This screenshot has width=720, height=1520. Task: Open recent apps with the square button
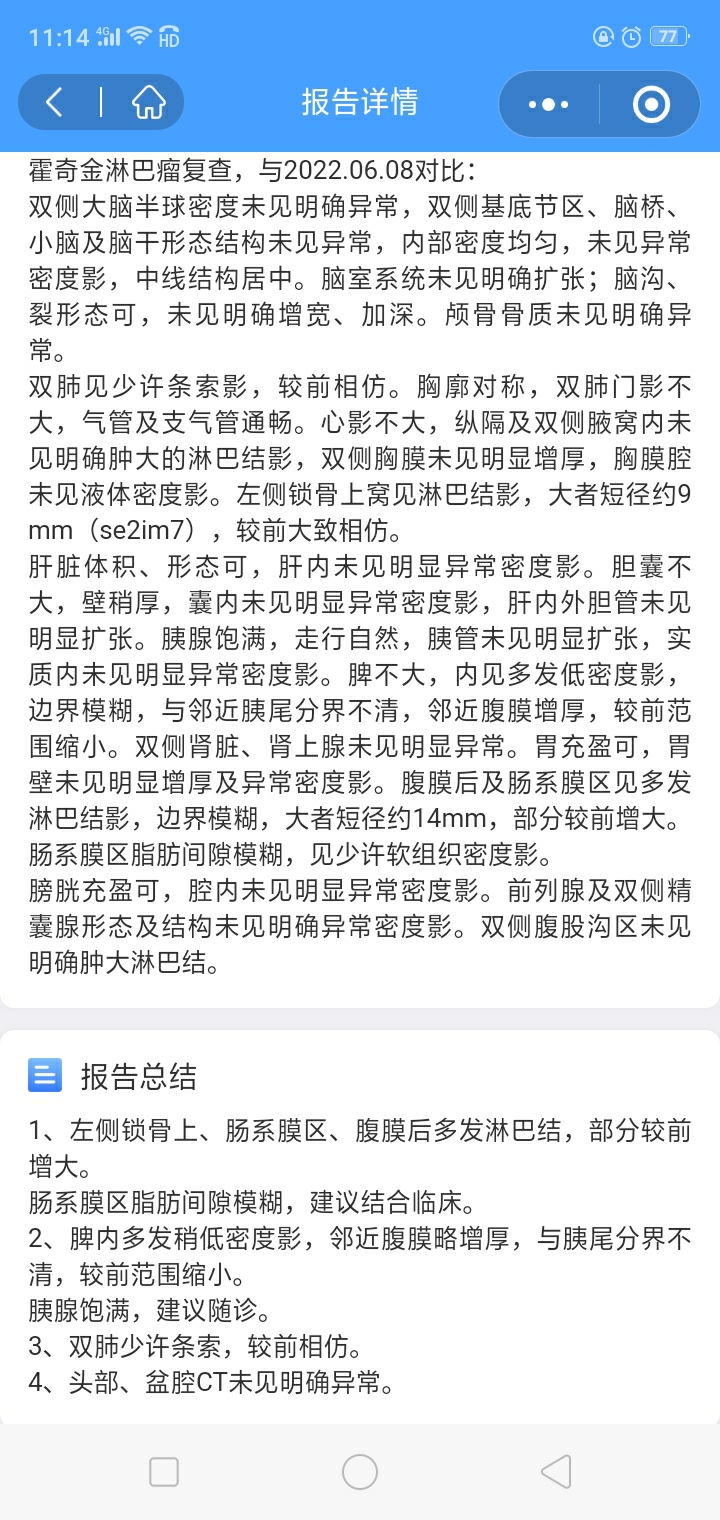point(164,1472)
